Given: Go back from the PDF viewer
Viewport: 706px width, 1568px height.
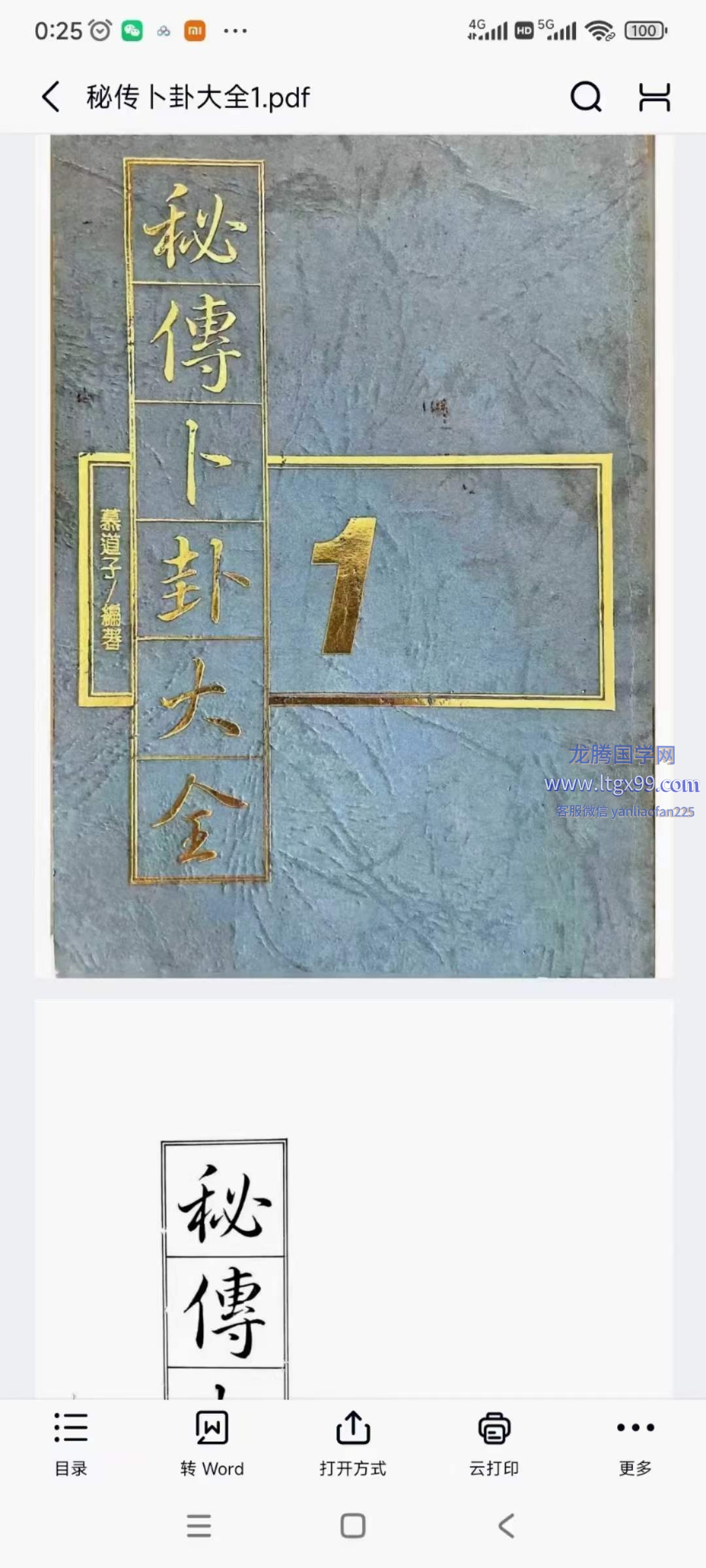Looking at the screenshot, I should [51, 97].
